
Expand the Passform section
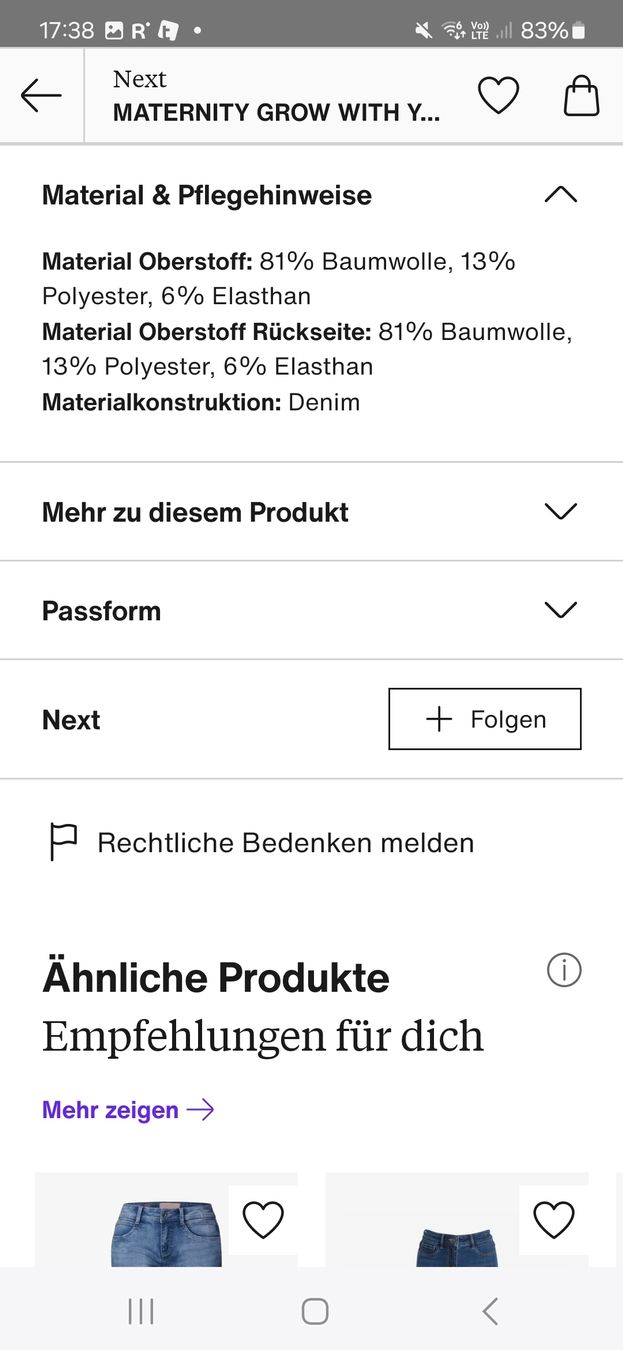[x=311, y=610]
